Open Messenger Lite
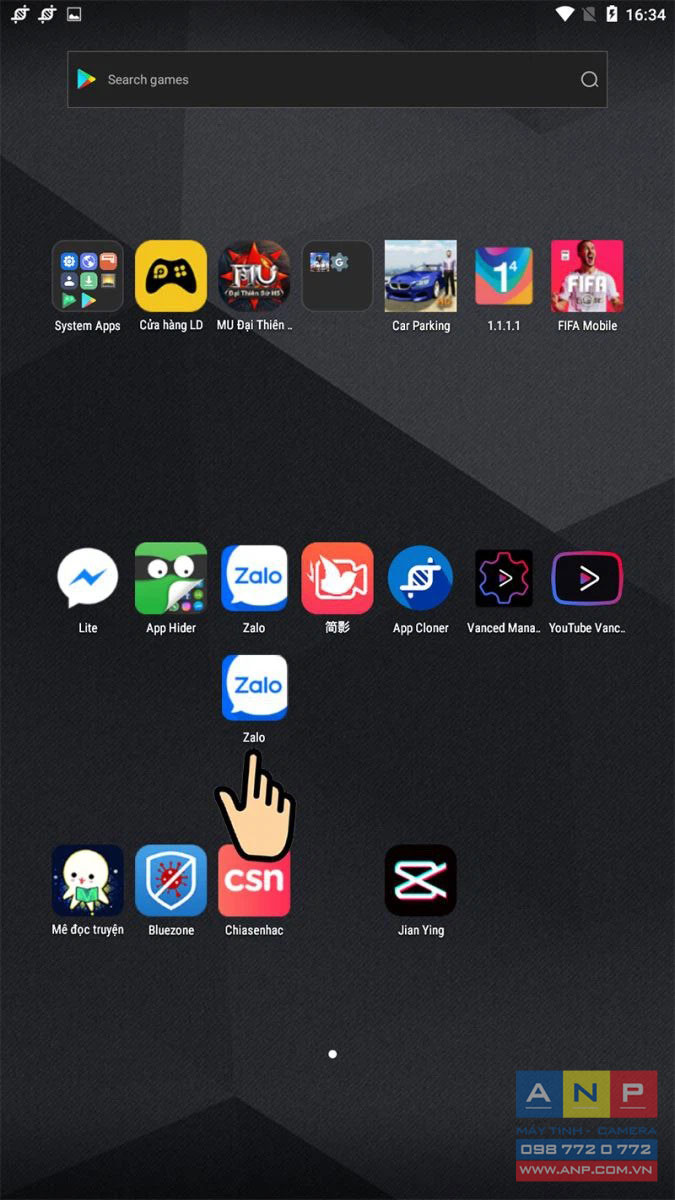Screen dimensions: 675x1200 [87, 578]
